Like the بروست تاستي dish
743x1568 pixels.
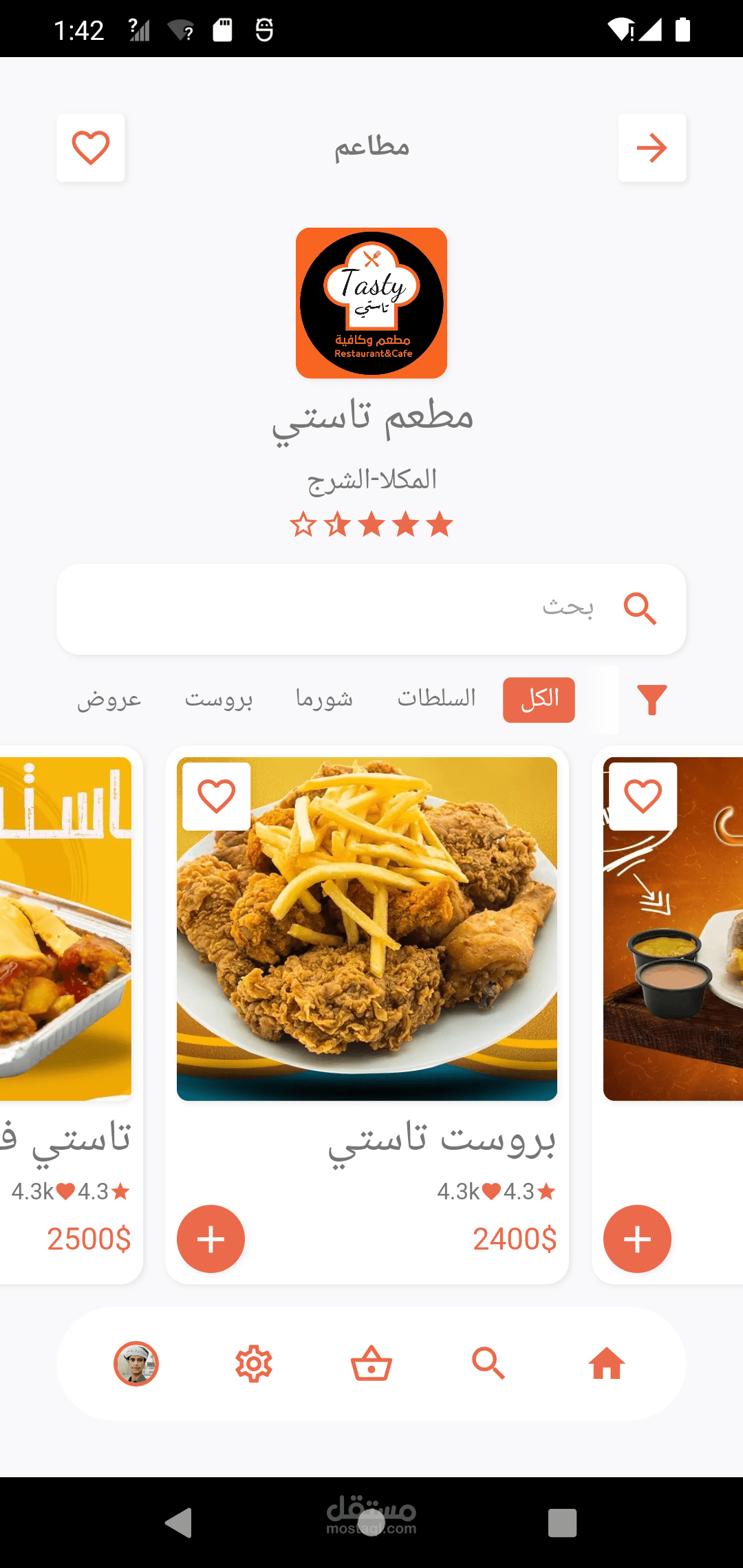(217, 796)
